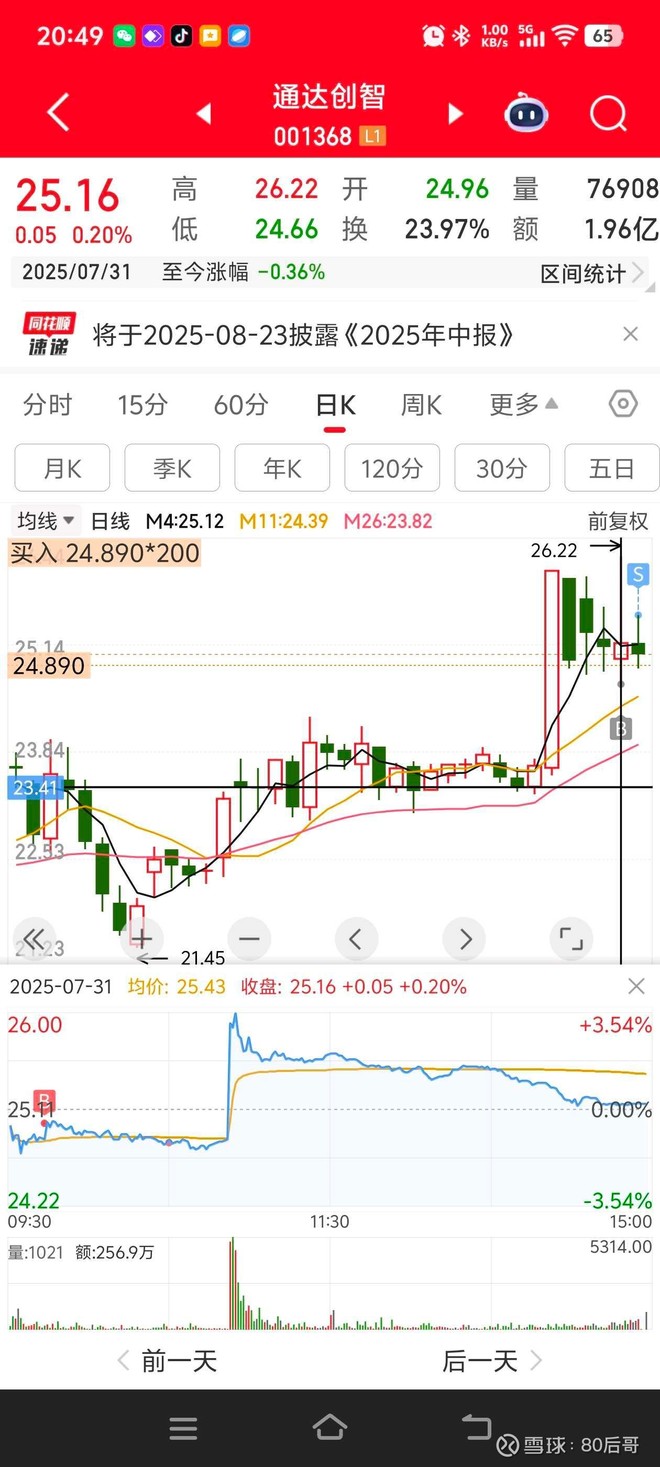The image size is (660, 1467).
Task: Open the search magnifier icon
Action: click(608, 114)
